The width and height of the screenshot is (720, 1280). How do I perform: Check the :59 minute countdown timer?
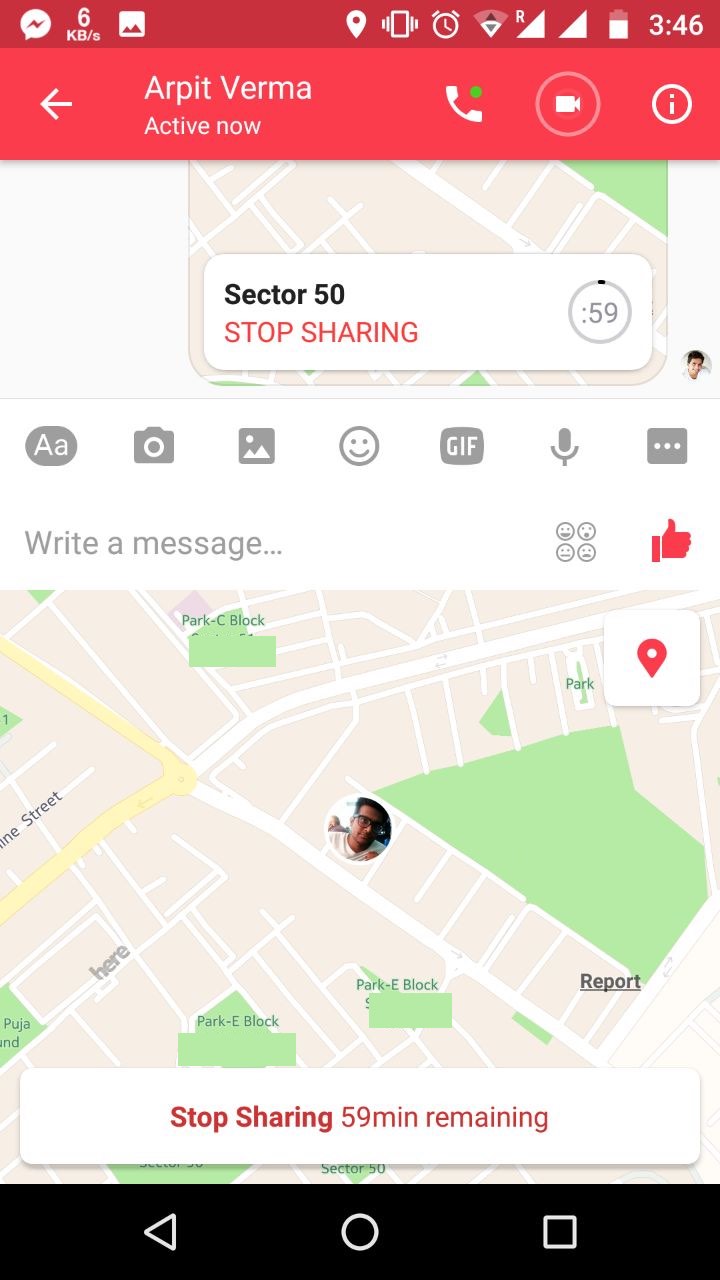[x=599, y=313]
